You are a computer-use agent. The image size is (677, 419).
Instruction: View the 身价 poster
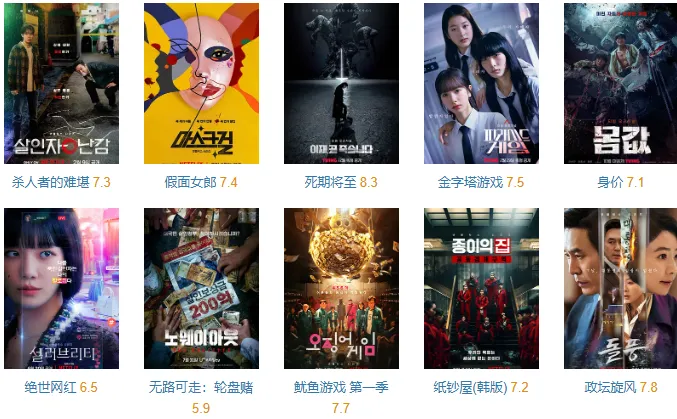(x=621, y=84)
